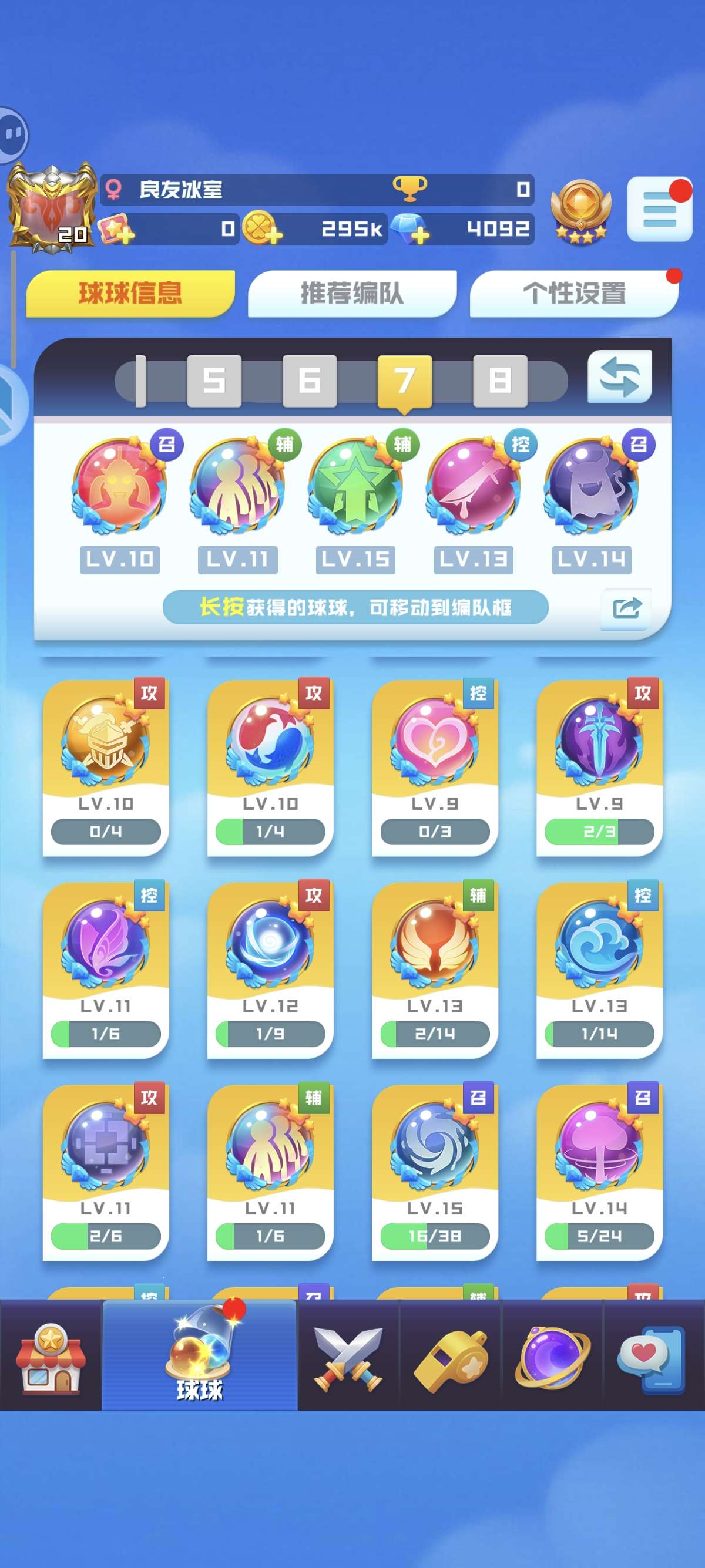Image resolution: width=705 pixels, height=1568 pixels.
Task: Share the current team lineup
Action: coord(626,607)
